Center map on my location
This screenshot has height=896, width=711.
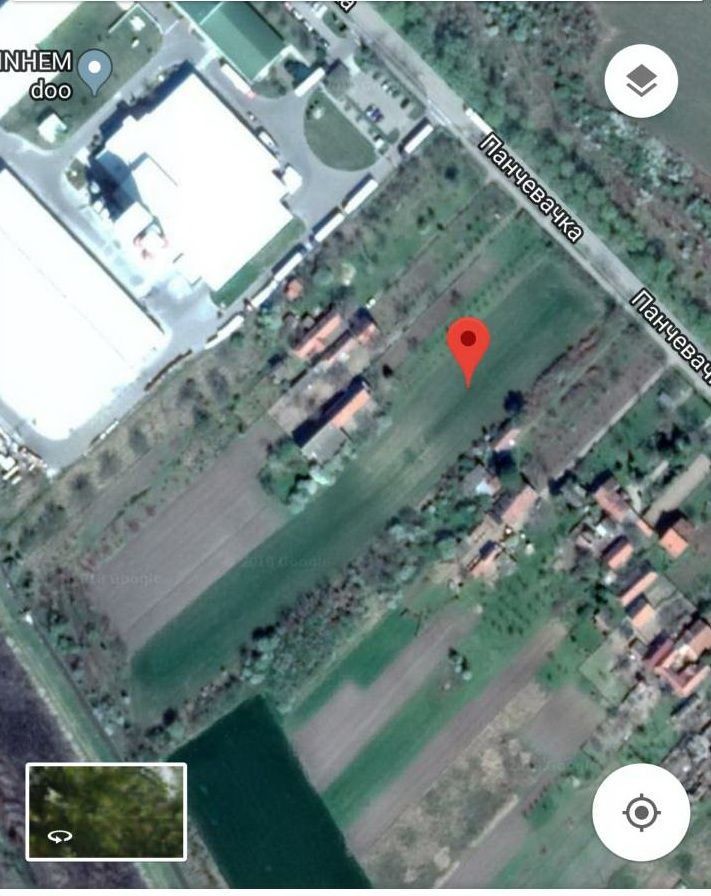(641, 812)
